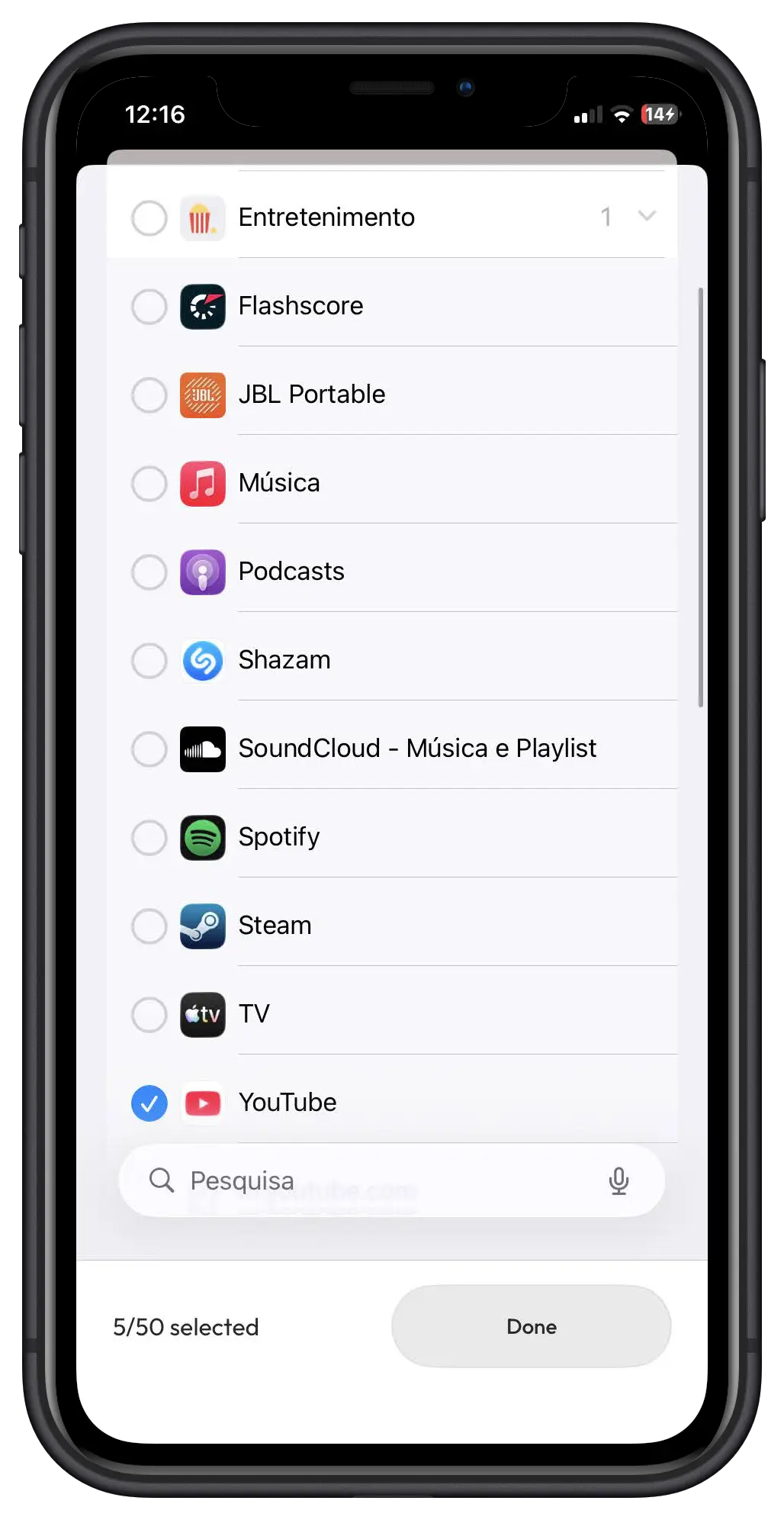Open the Pesquisa search field

(366, 1180)
